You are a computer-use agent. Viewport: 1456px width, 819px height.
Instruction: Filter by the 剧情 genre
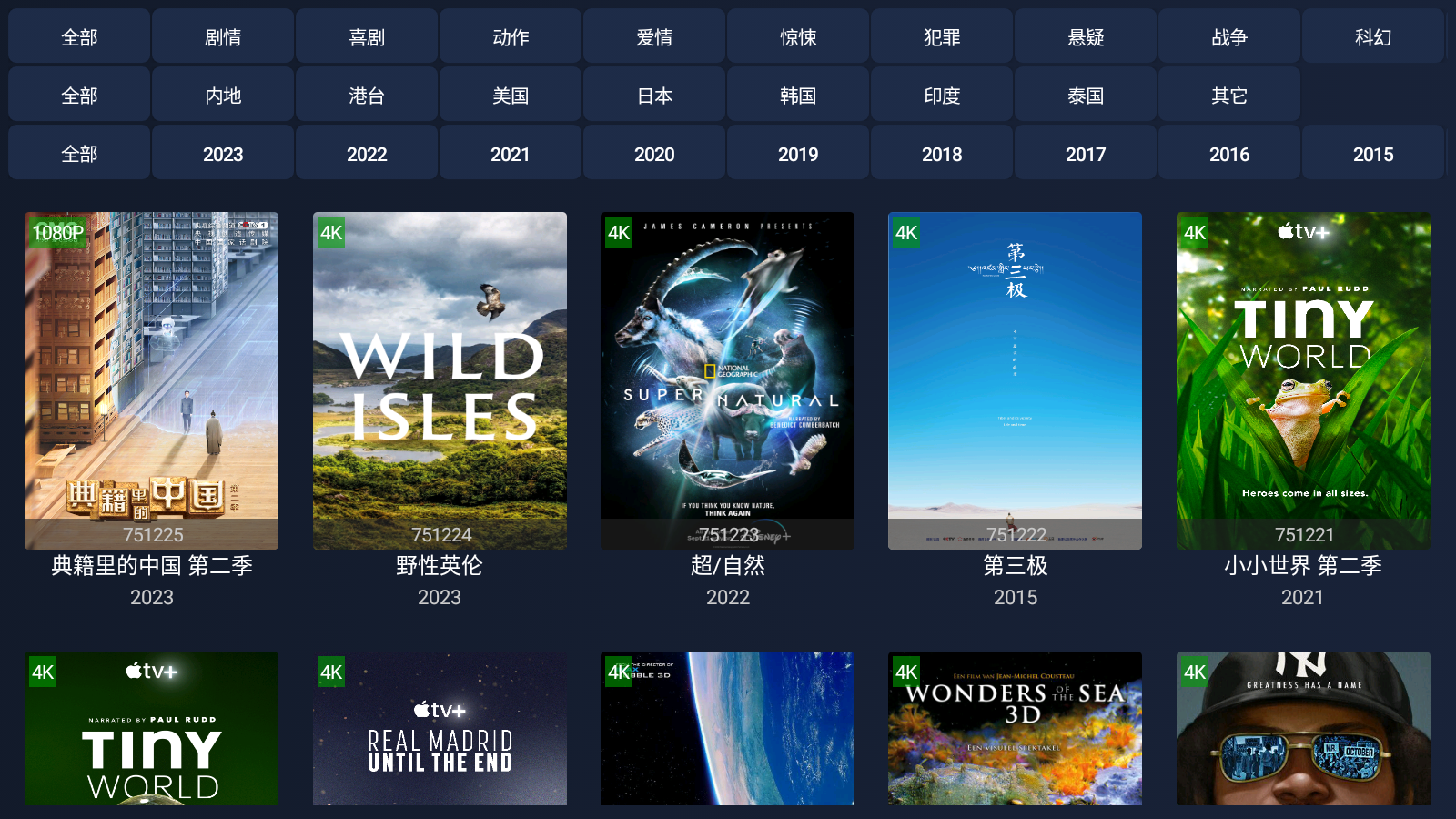point(223,37)
